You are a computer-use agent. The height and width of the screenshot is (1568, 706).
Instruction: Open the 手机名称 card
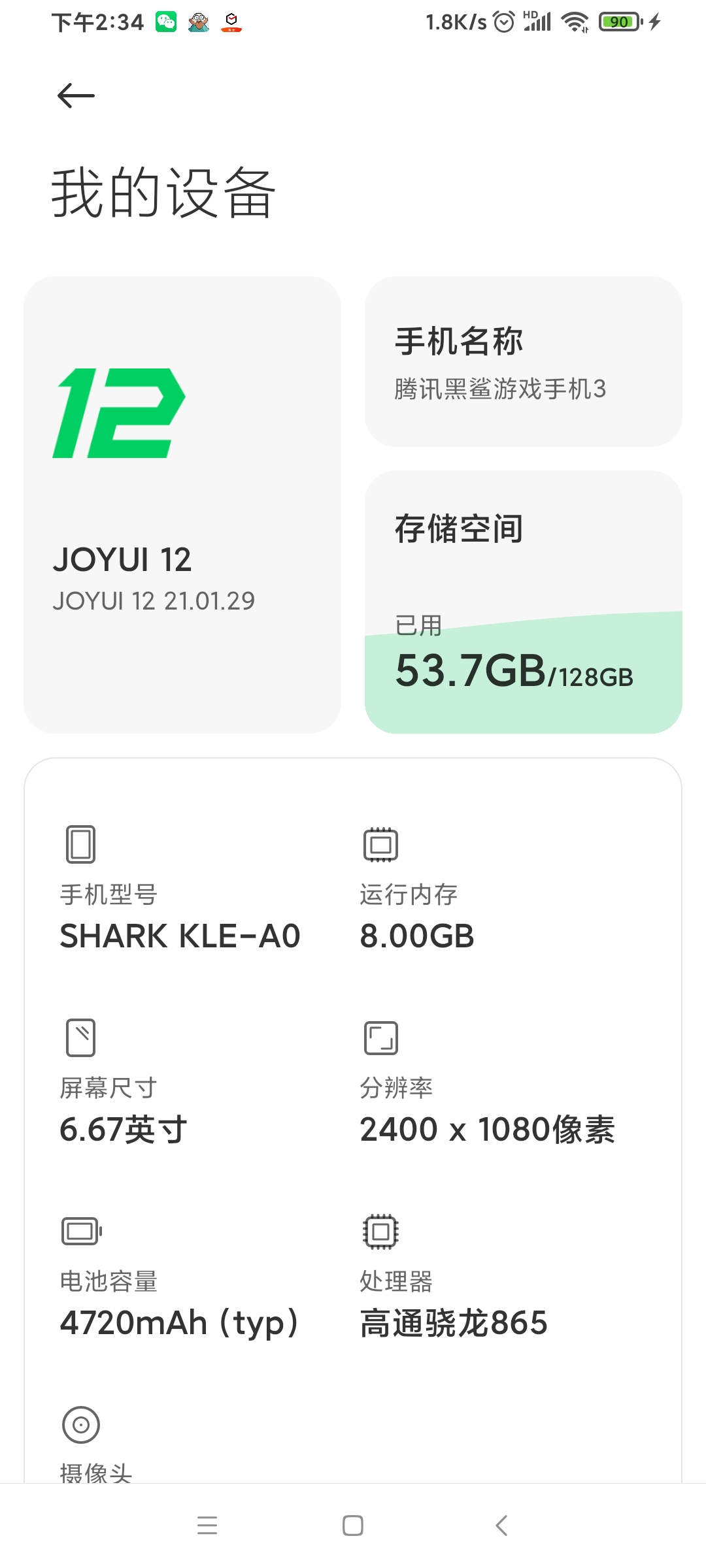(523, 361)
